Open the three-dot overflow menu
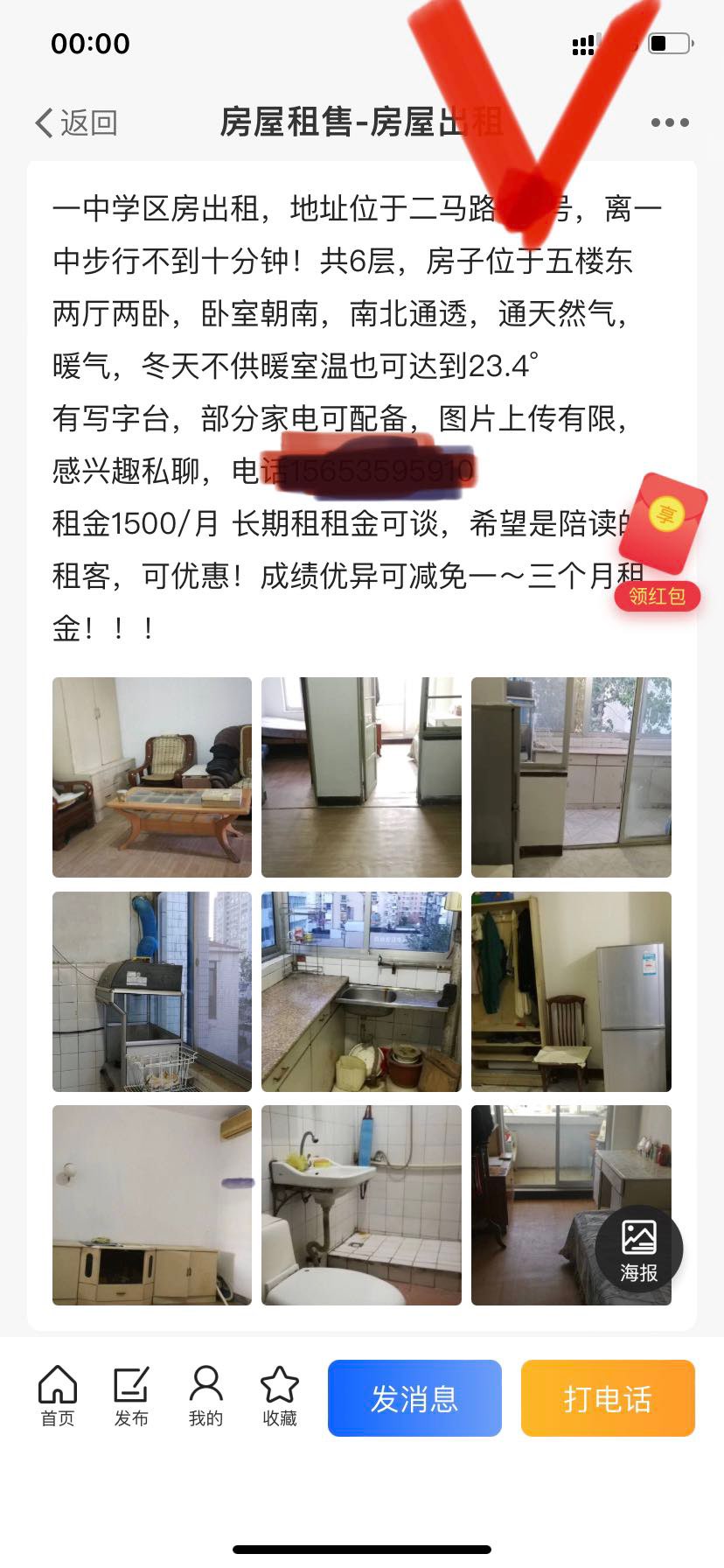724x1568 pixels. 670,123
